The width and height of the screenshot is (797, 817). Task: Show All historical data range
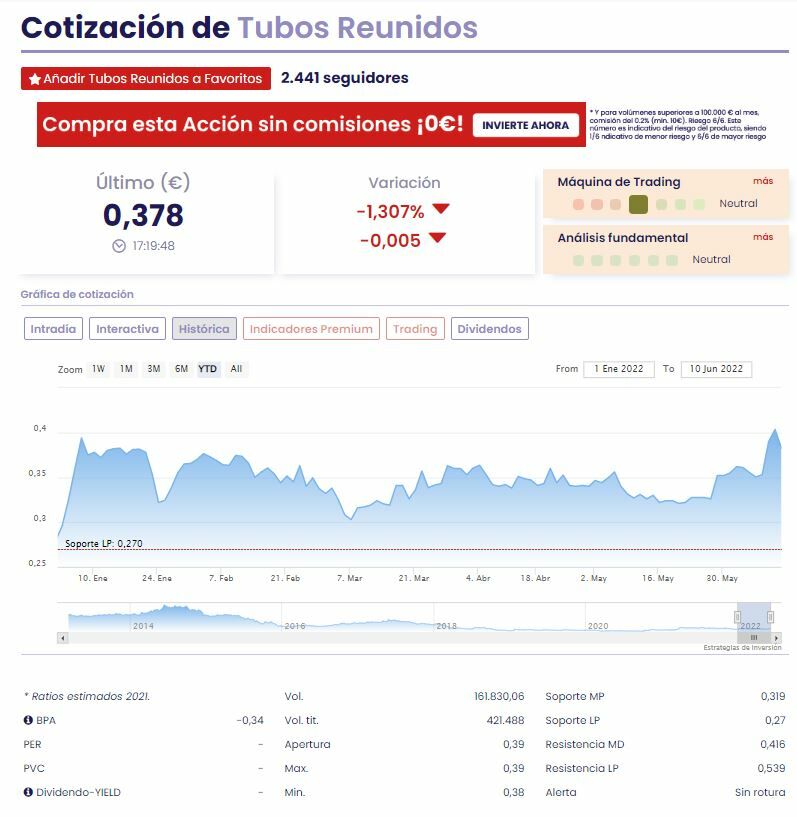point(236,369)
